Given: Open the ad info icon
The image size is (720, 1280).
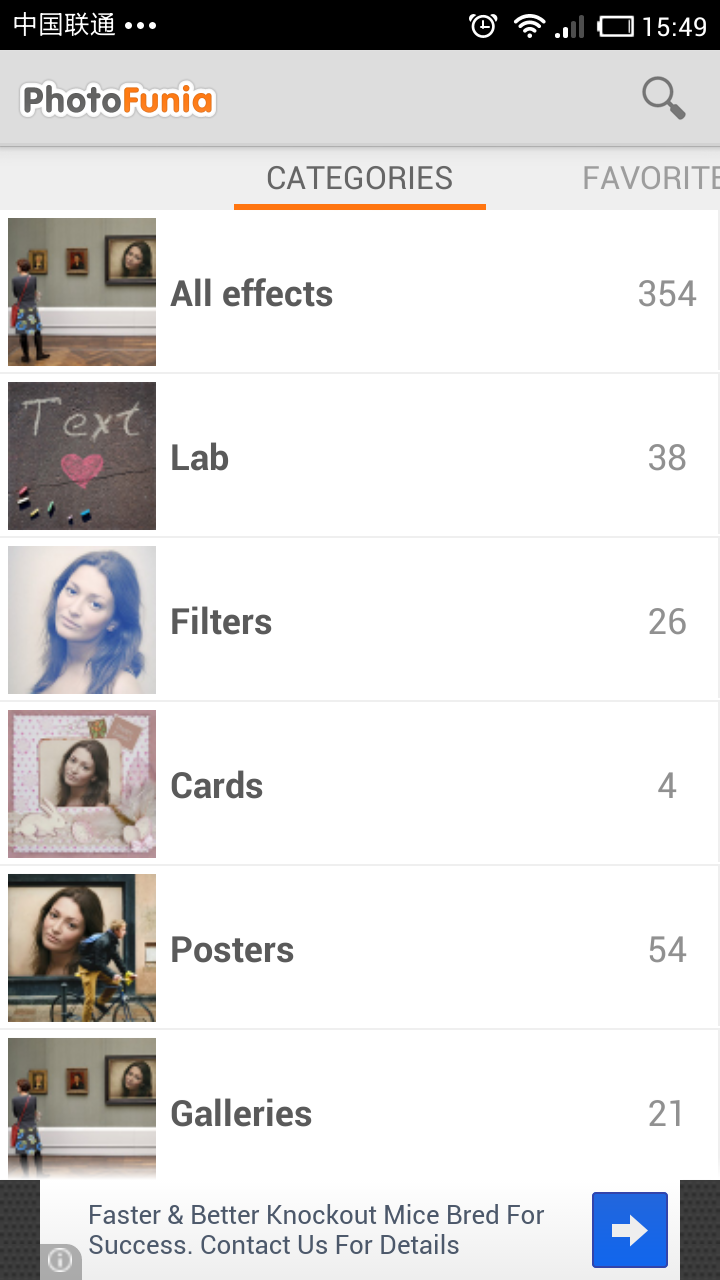Looking at the screenshot, I should tap(60, 1261).
